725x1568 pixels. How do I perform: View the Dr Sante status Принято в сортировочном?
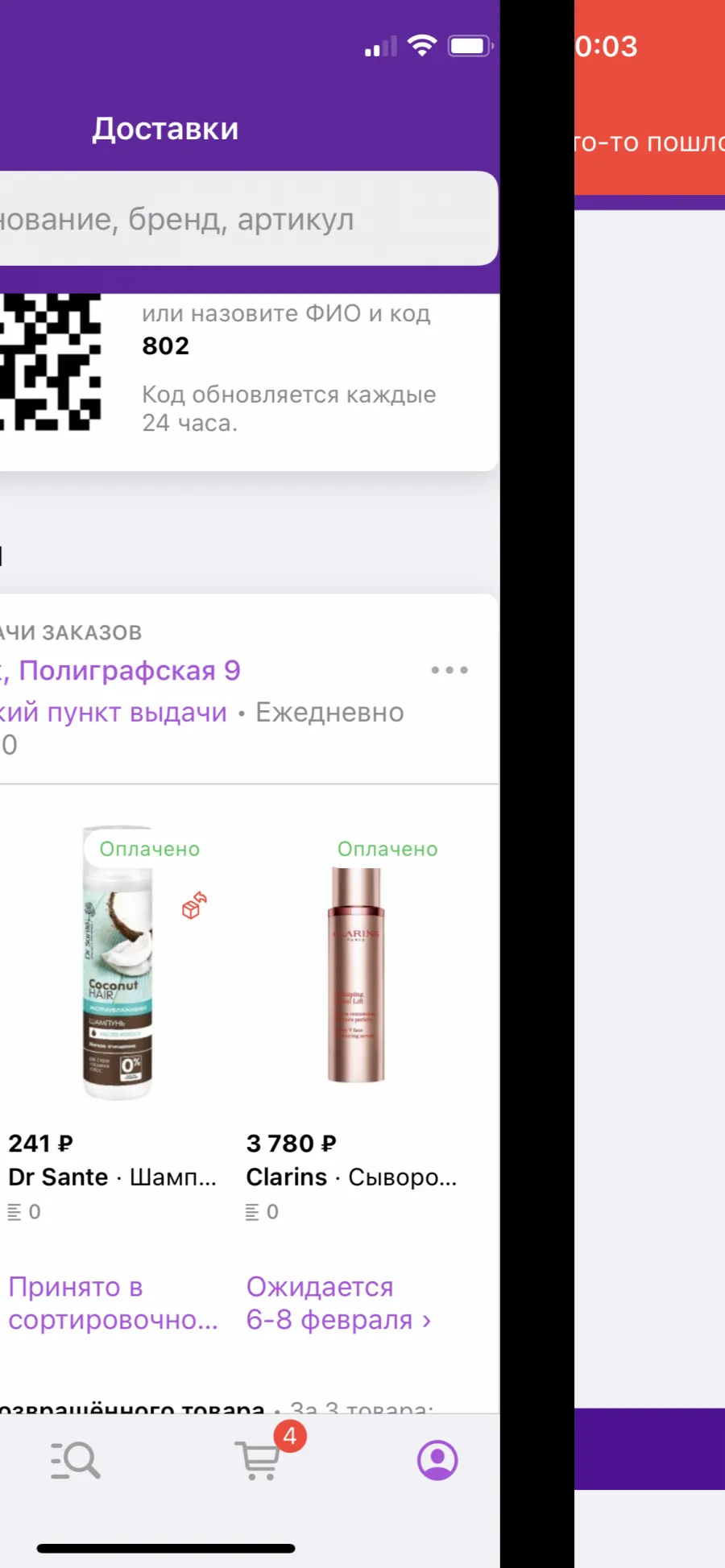(113, 1303)
